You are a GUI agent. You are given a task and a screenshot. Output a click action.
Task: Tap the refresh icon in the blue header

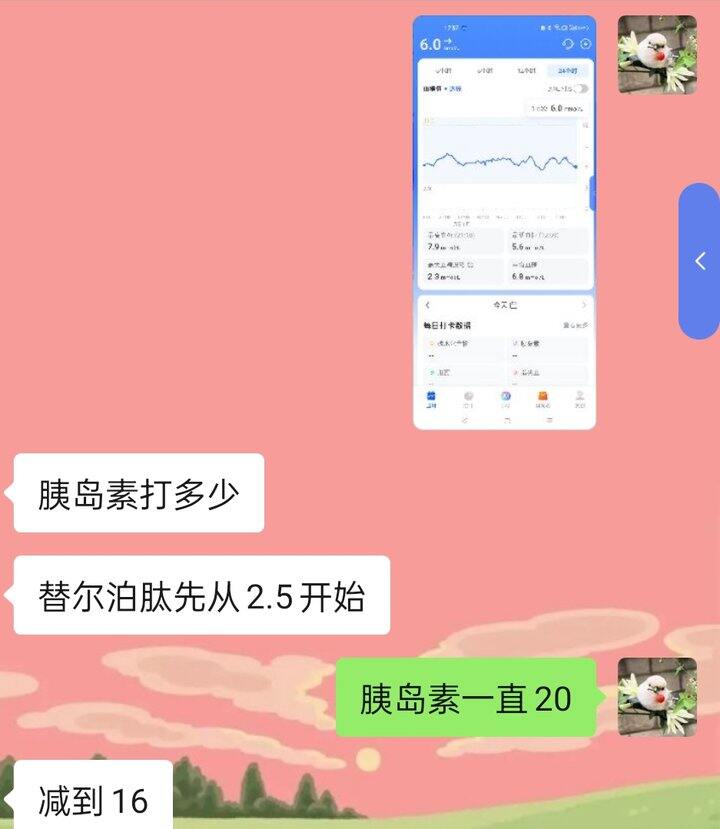tap(567, 44)
